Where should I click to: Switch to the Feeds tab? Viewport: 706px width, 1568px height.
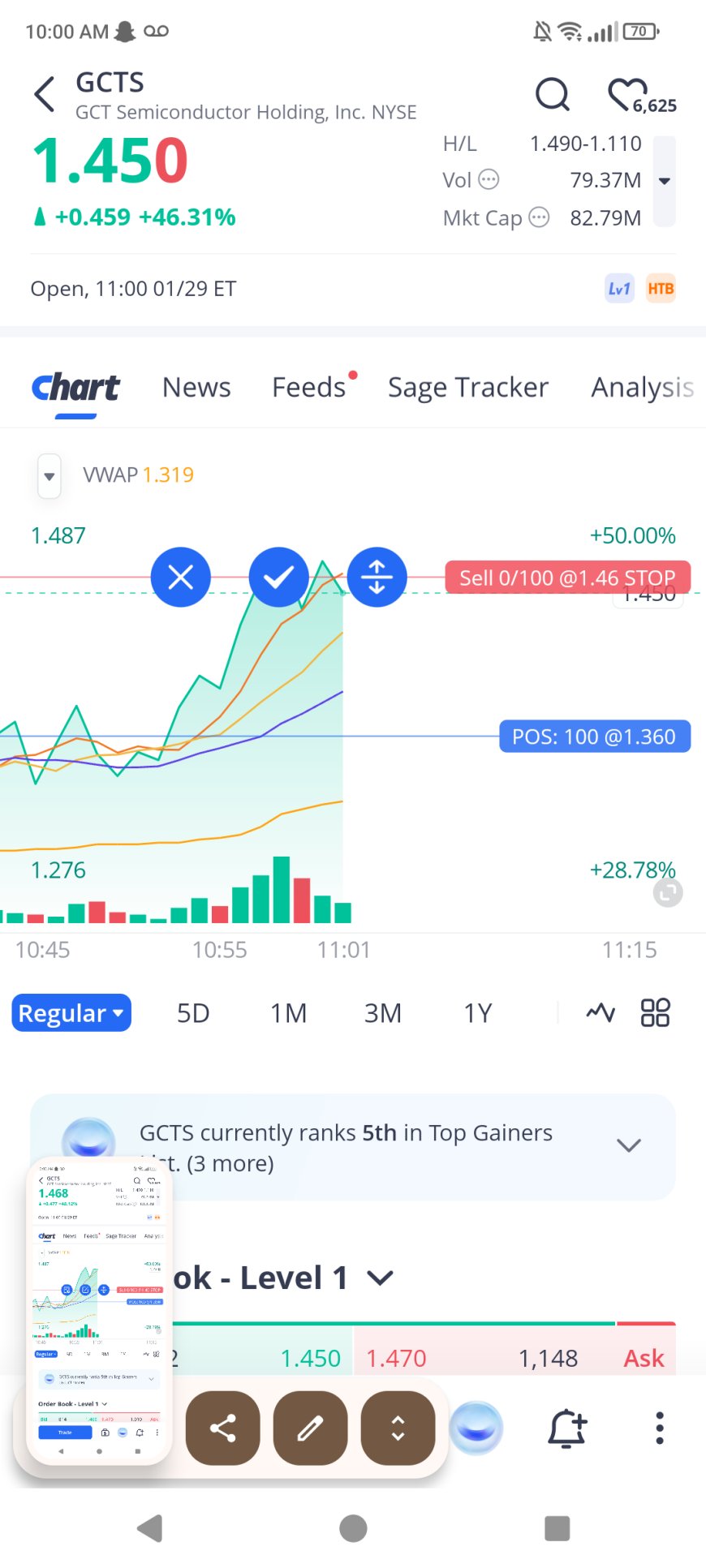pyautogui.click(x=309, y=388)
